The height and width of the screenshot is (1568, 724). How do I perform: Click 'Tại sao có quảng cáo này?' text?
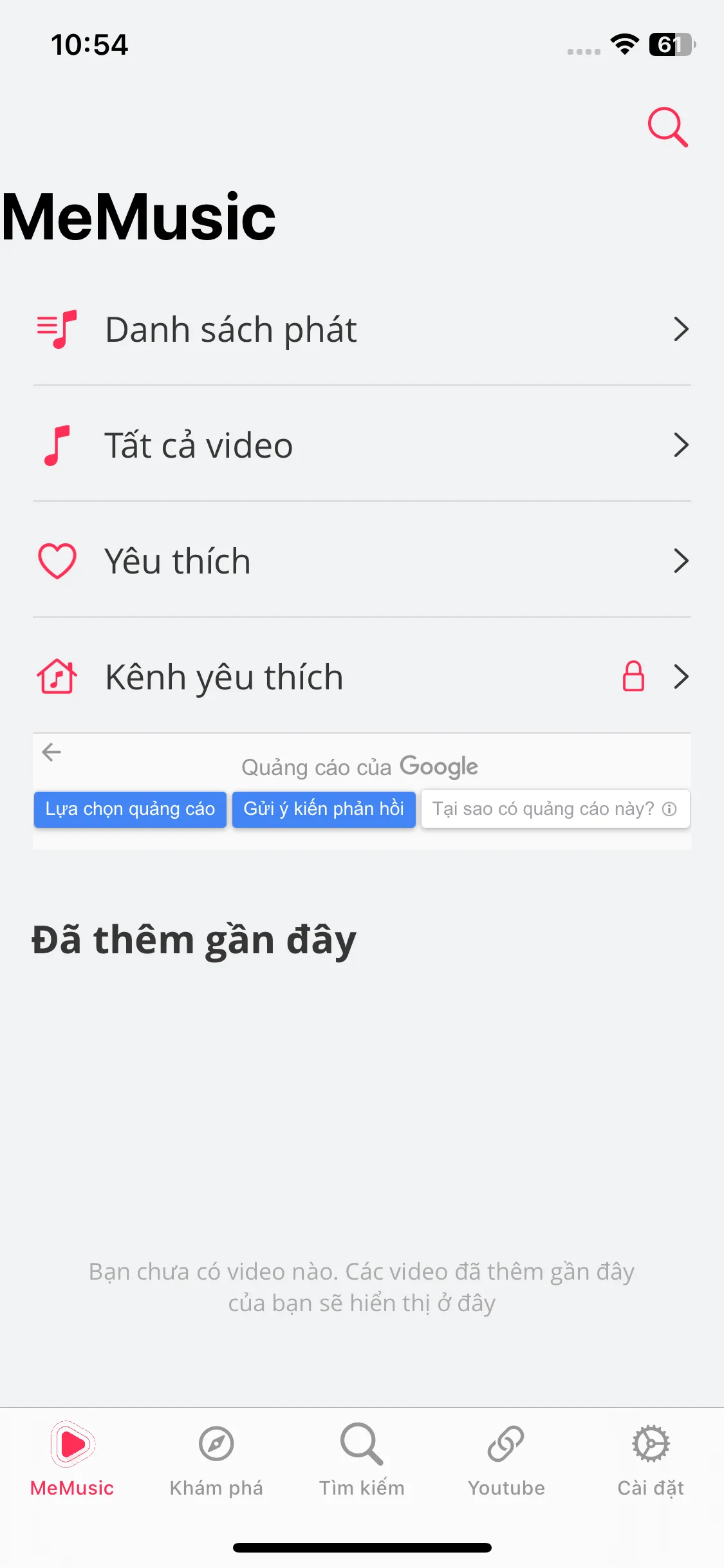544,809
